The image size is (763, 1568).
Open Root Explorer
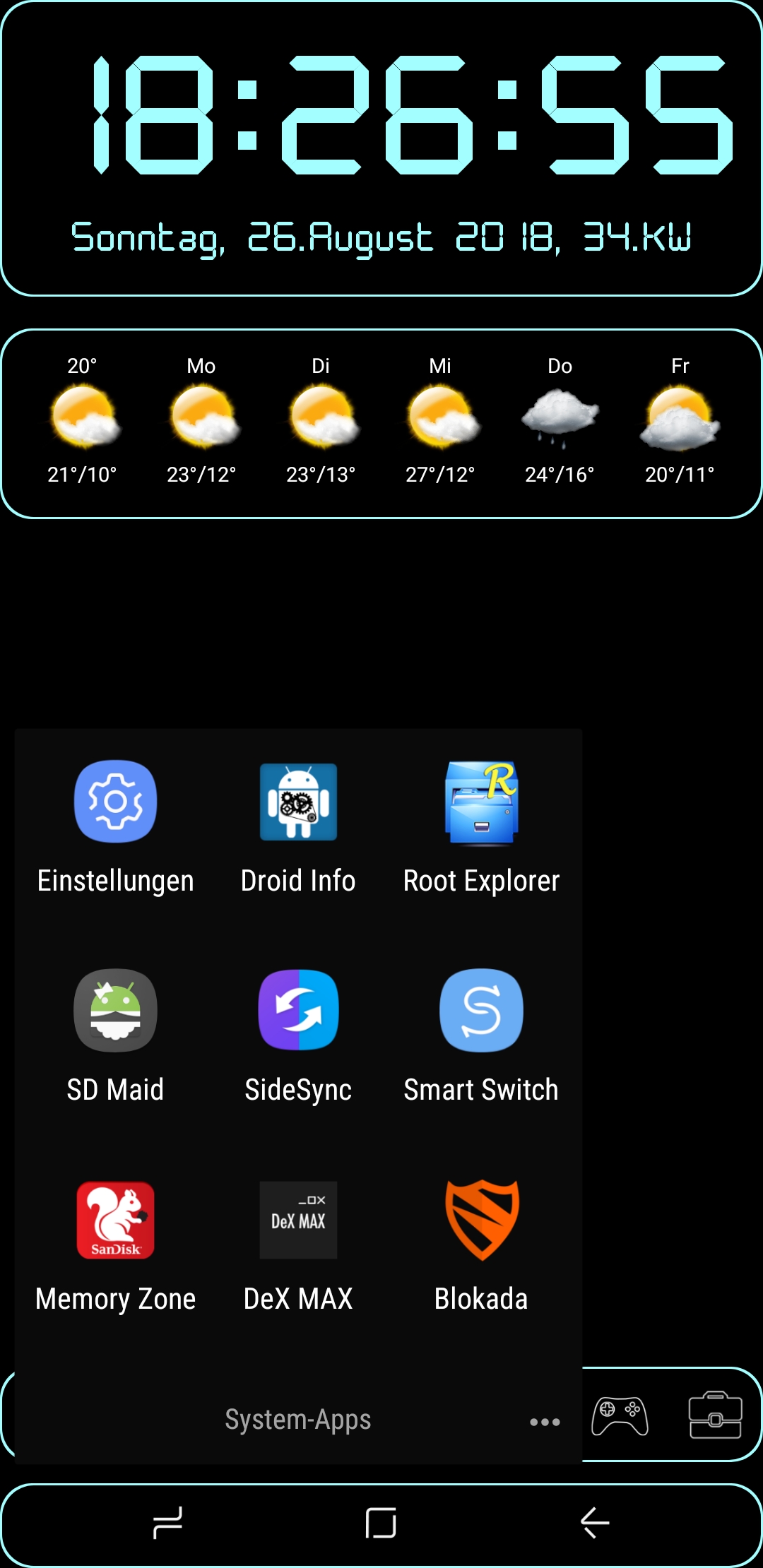pyautogui.click(x=480, y=803)
